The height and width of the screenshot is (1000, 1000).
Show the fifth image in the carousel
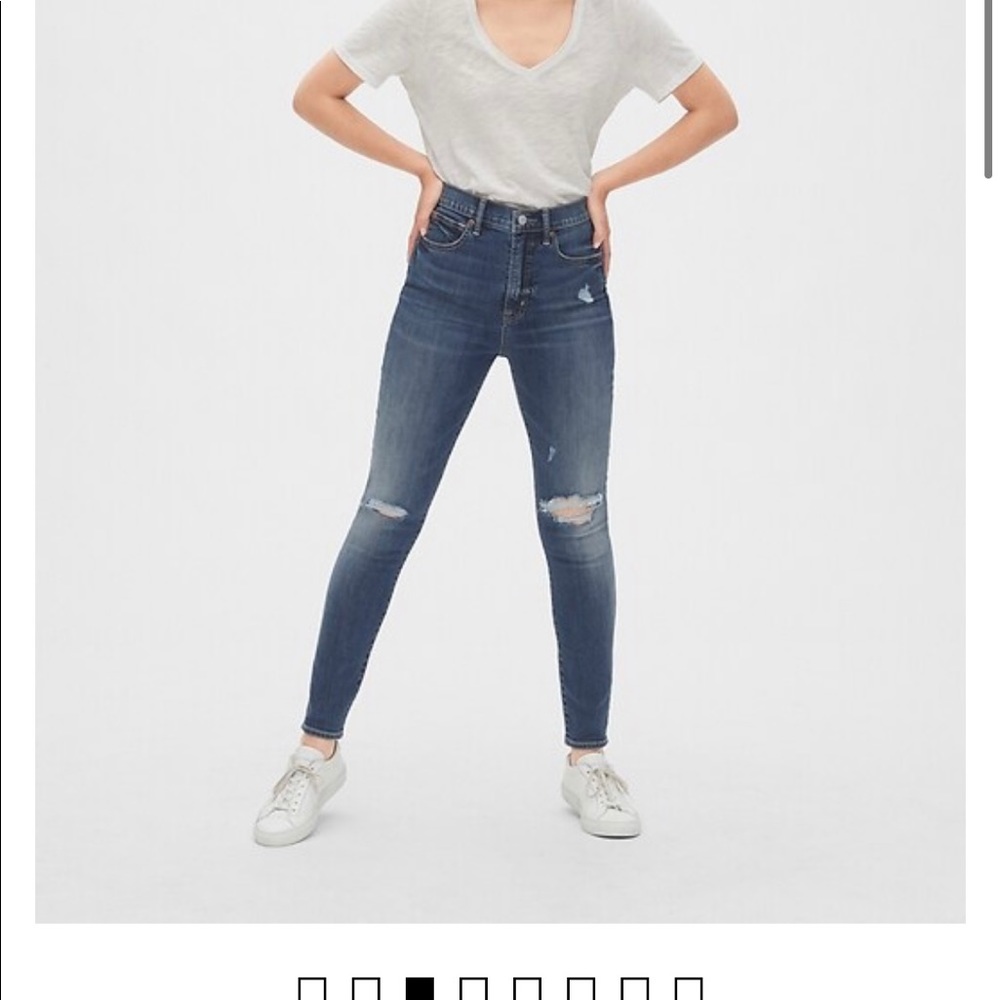click(x=527, y=990)
